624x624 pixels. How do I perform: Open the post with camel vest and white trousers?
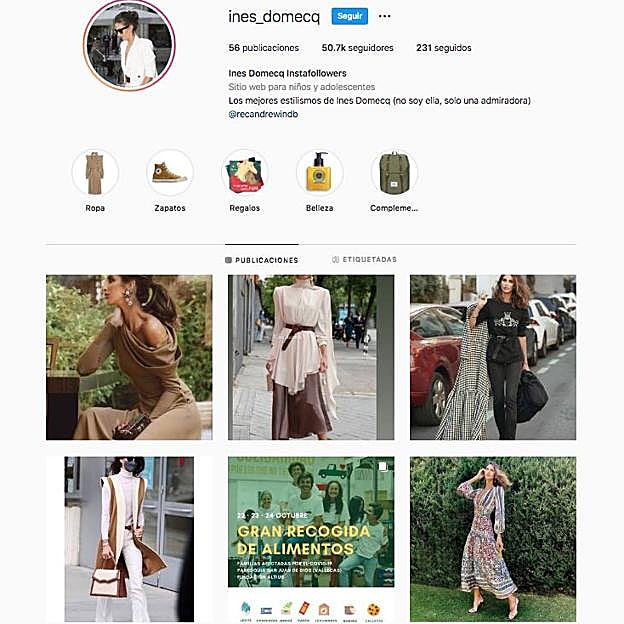pyautogui.click(x=129, y=539)
